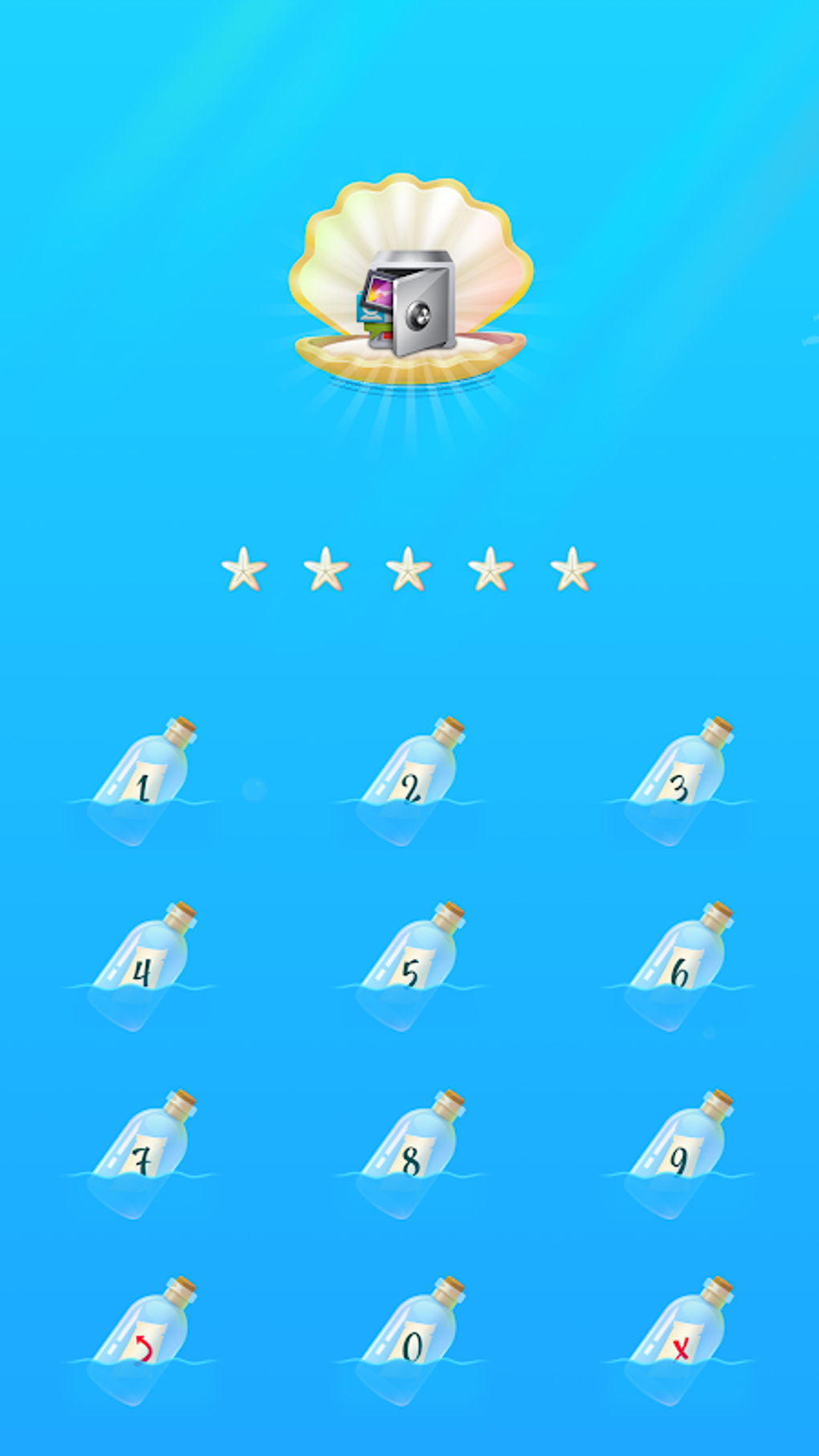Tap the first starfish PIN indicator
This screenshot has width=819, height=1456.
tap(243, 570)
